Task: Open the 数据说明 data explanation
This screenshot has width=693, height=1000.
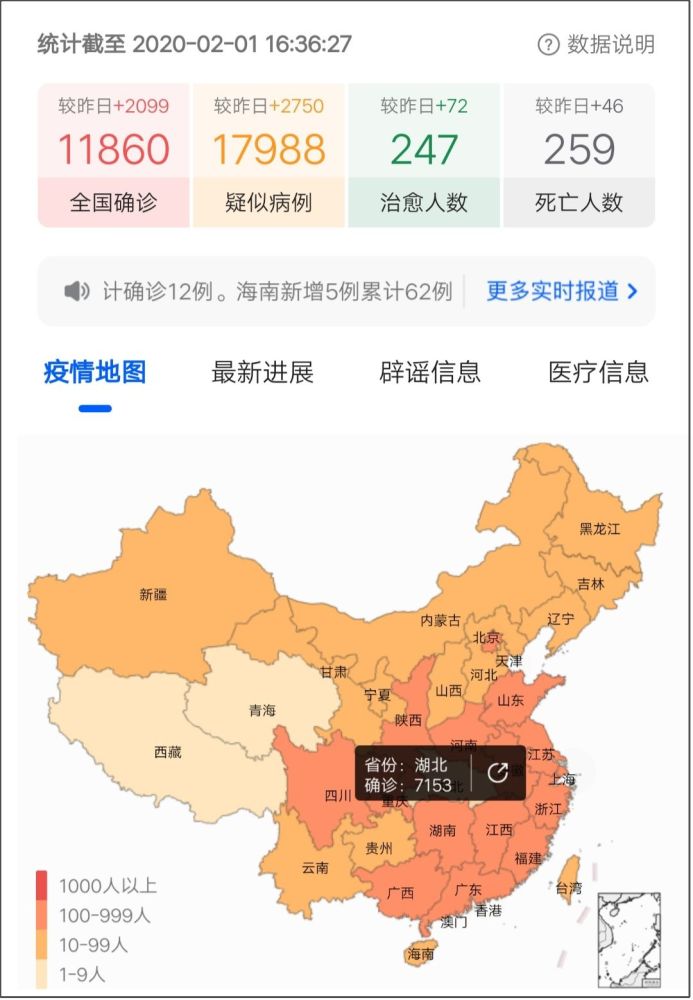Action: (x=597, y=44)
